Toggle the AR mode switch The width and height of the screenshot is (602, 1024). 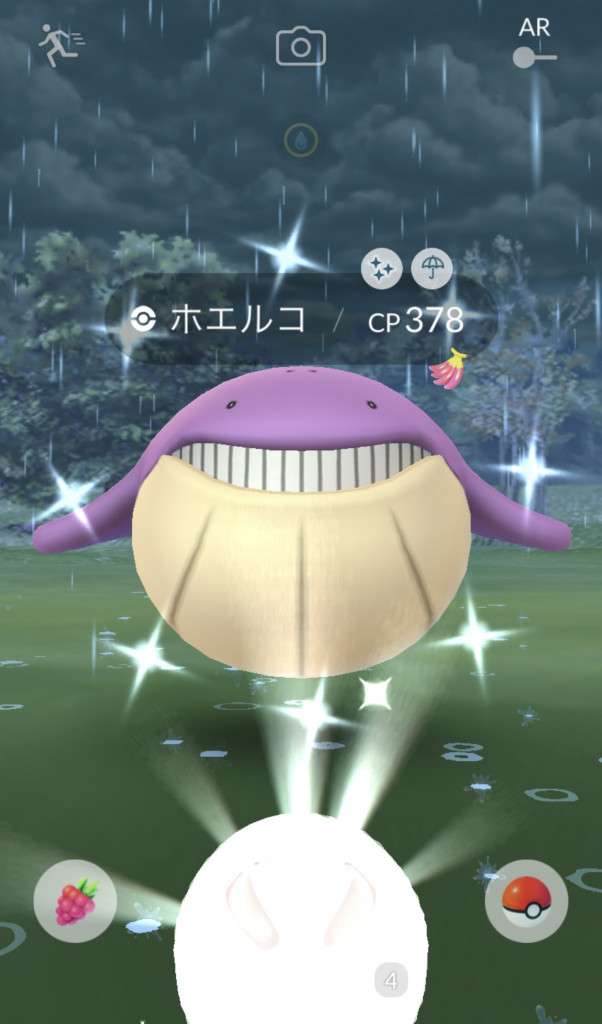click(534, 56)
